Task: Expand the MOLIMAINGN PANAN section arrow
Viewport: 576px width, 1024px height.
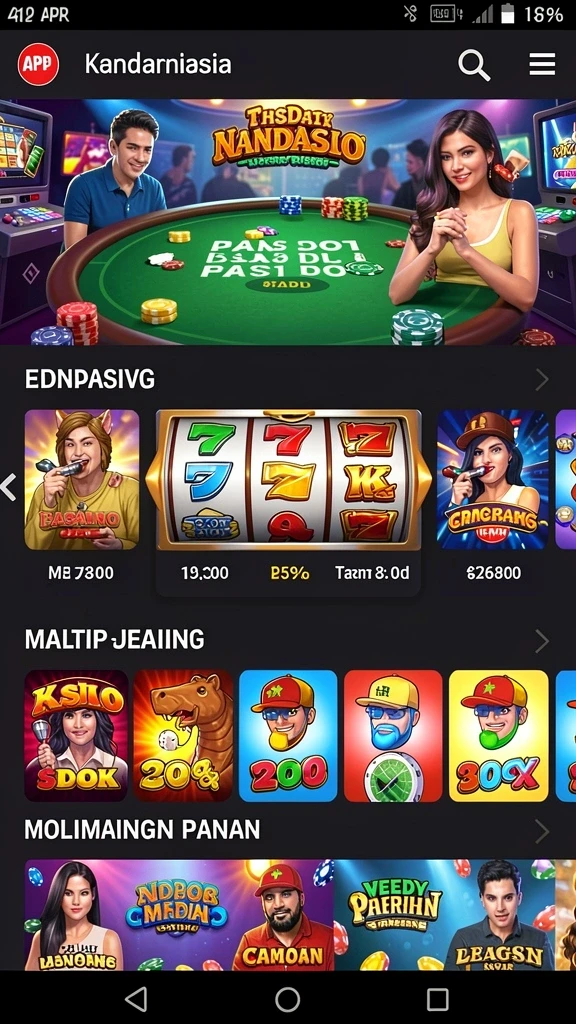Action: [x=541, y=831]
